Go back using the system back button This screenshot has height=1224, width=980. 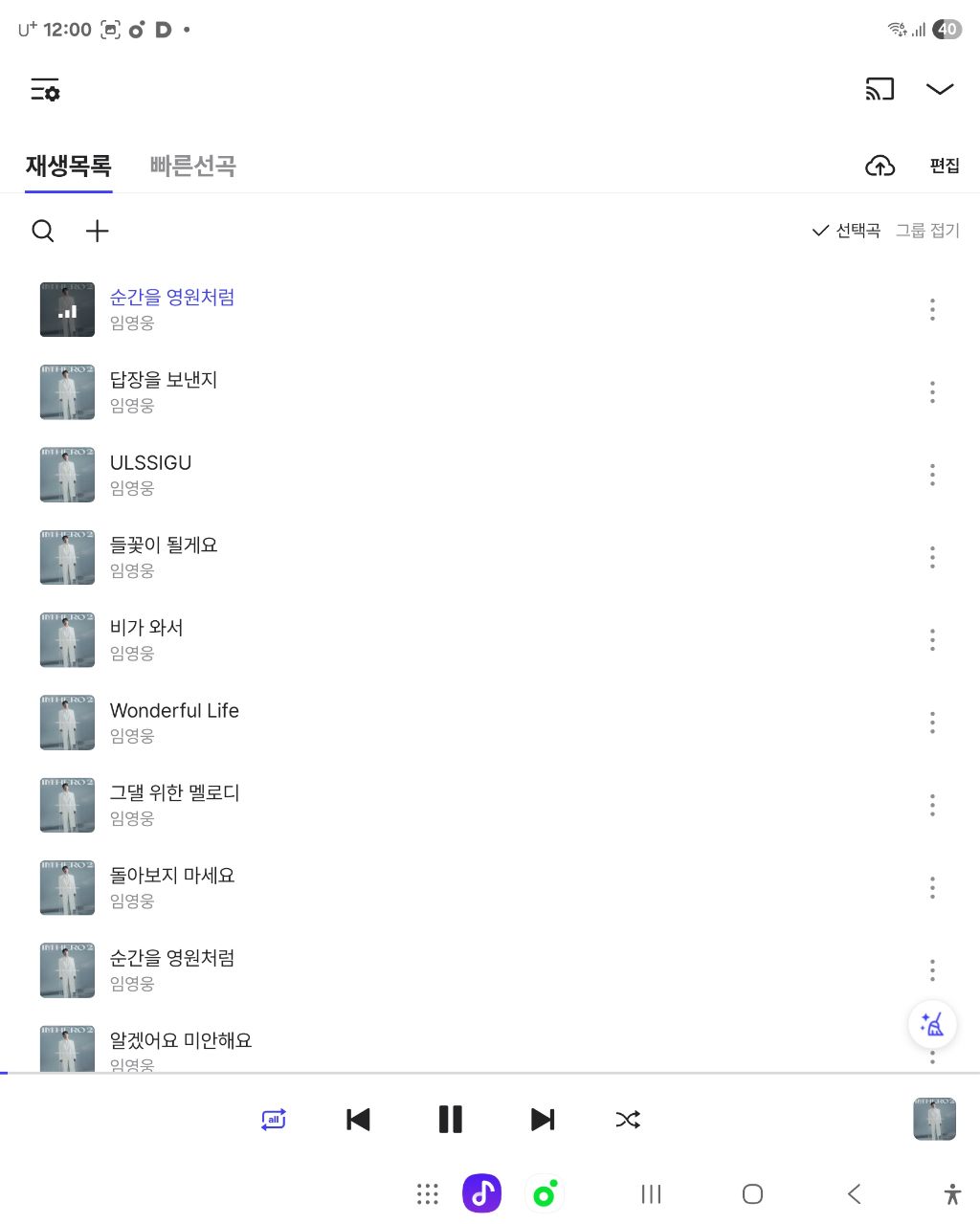855,1193
